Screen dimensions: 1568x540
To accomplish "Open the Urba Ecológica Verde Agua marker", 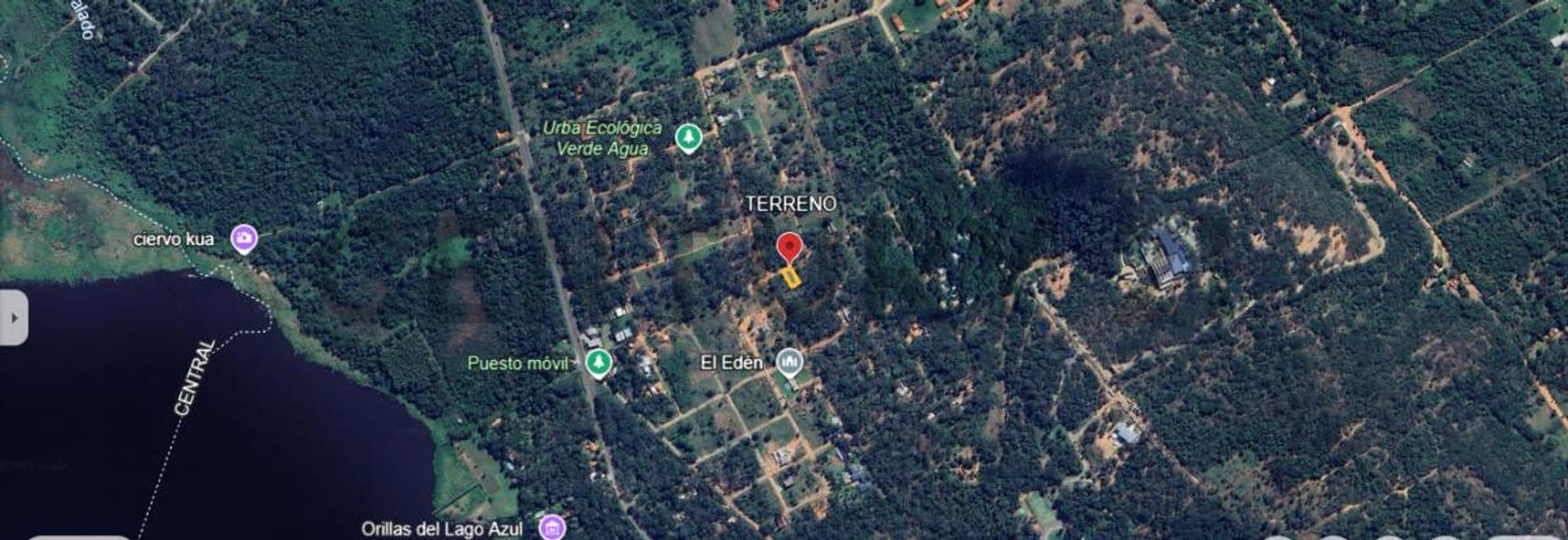I will pos(688,137).
